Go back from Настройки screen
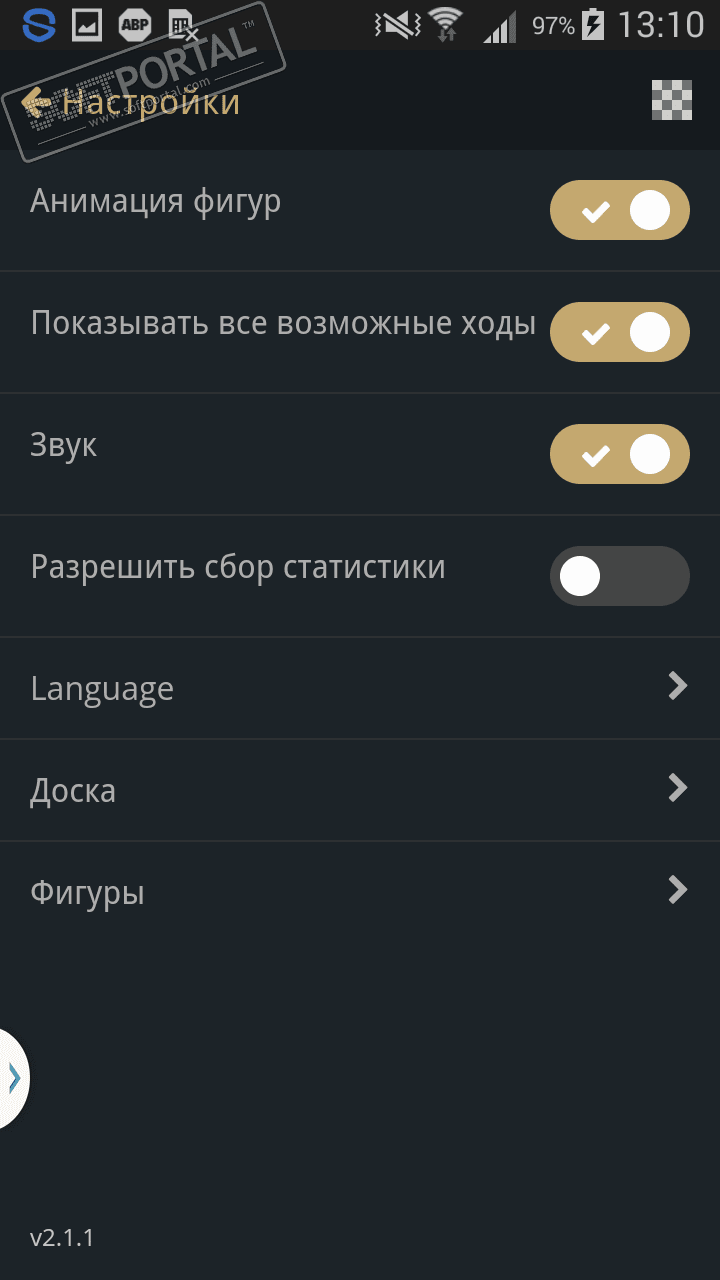720x1280 pixels. (x=38, y=102)
